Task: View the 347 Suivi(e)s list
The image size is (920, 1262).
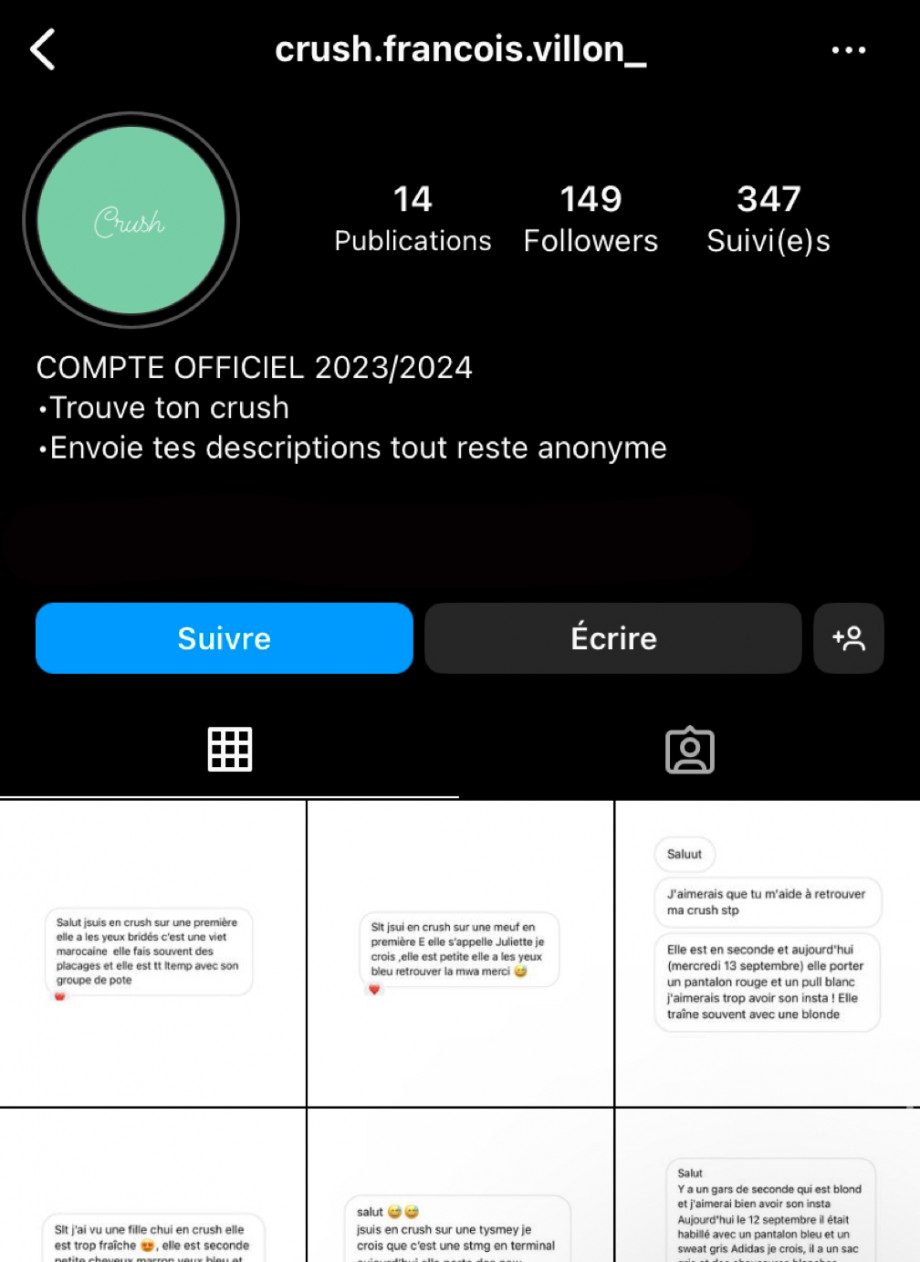Action: pyautogui.click(x=768, y=218)
